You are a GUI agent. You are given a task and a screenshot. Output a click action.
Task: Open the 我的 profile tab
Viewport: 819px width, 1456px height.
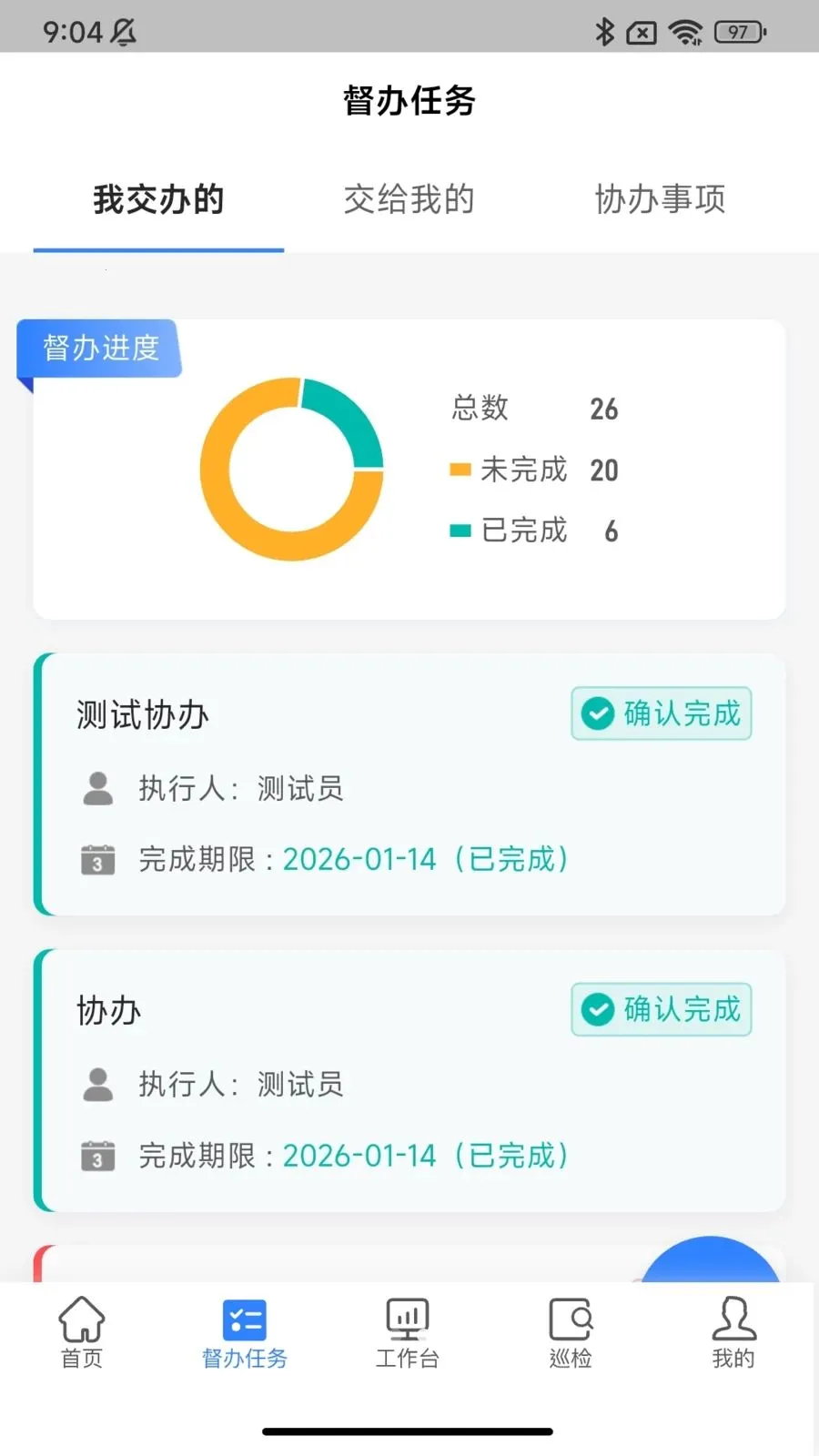(x=733, y=1332)
